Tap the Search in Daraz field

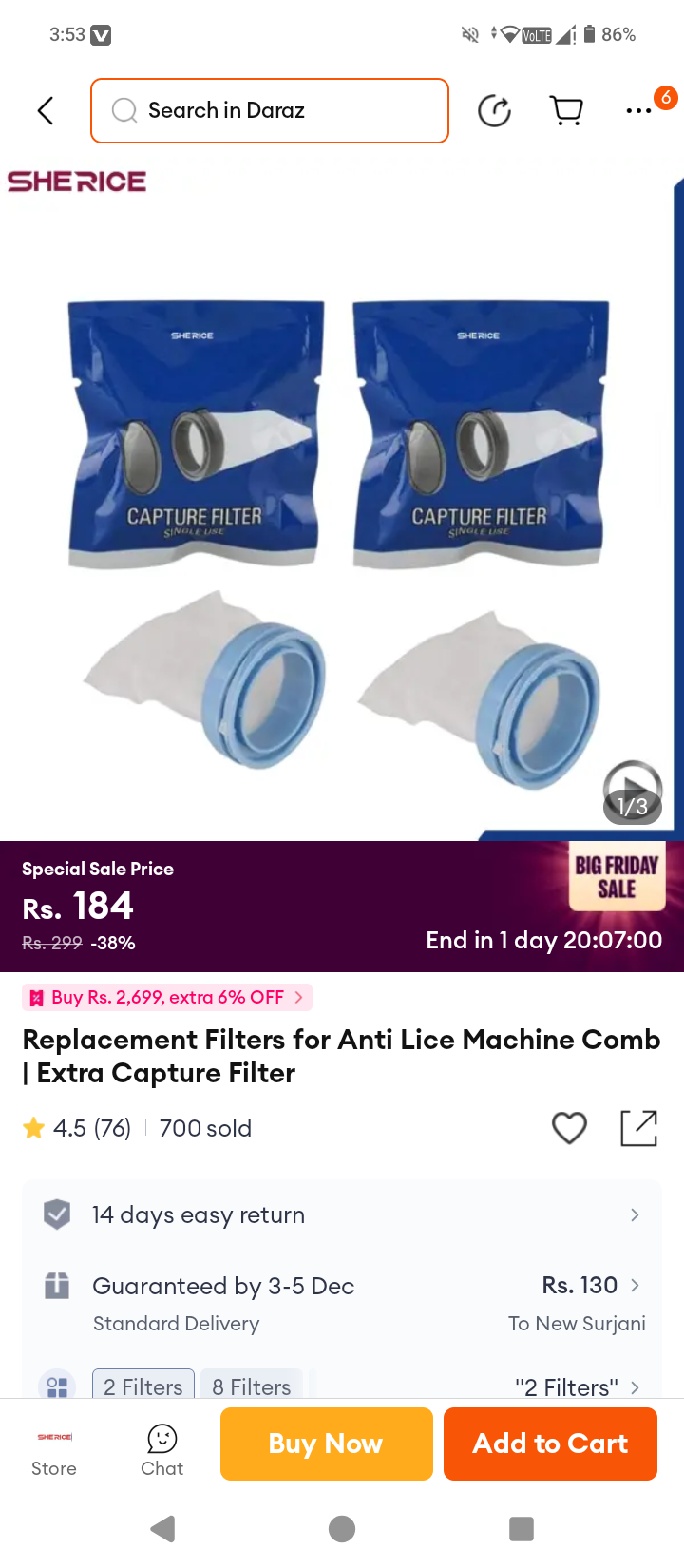click(270, 110)
